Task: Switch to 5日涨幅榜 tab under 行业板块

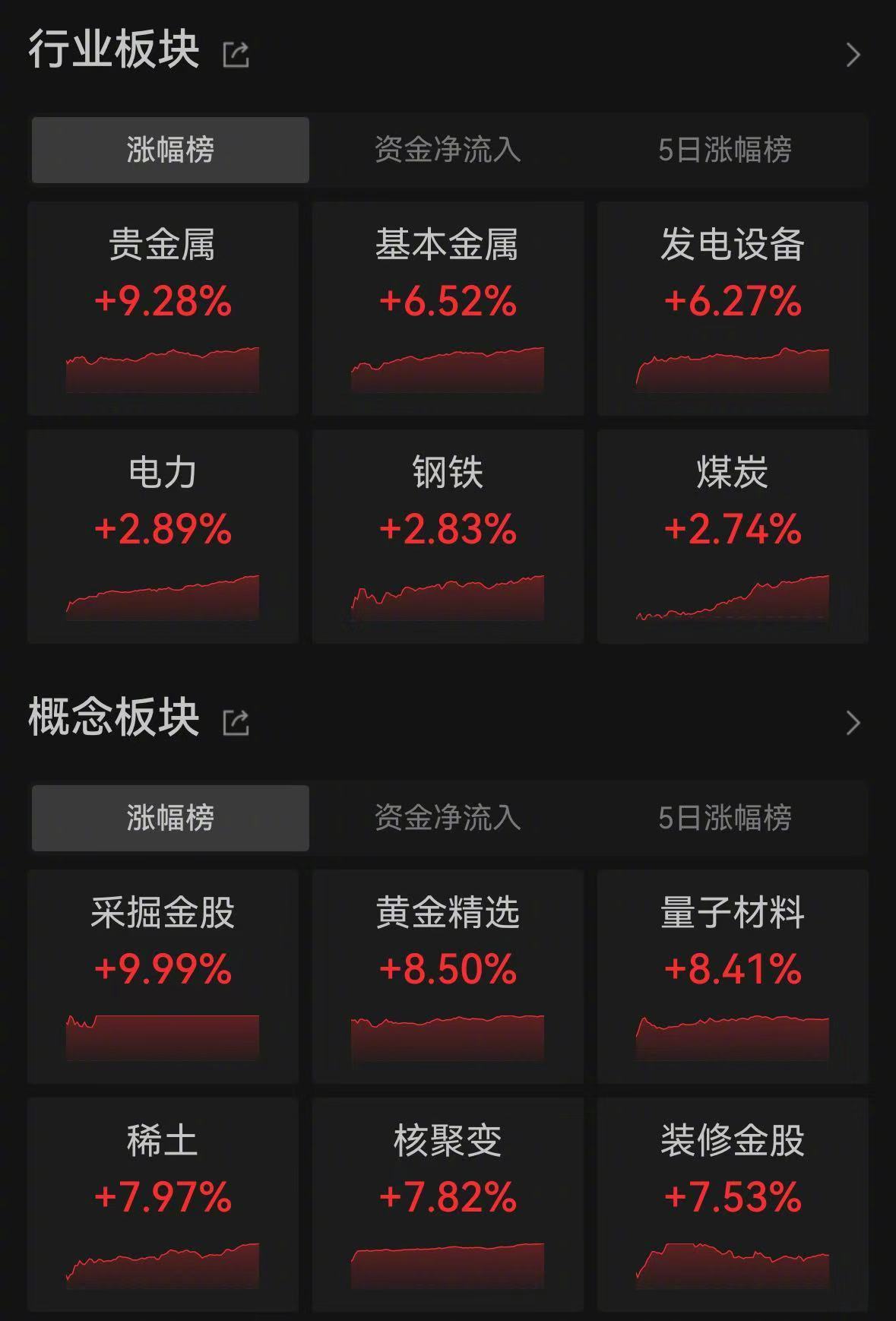Action: pyautogui.click(x=725, y=150)
